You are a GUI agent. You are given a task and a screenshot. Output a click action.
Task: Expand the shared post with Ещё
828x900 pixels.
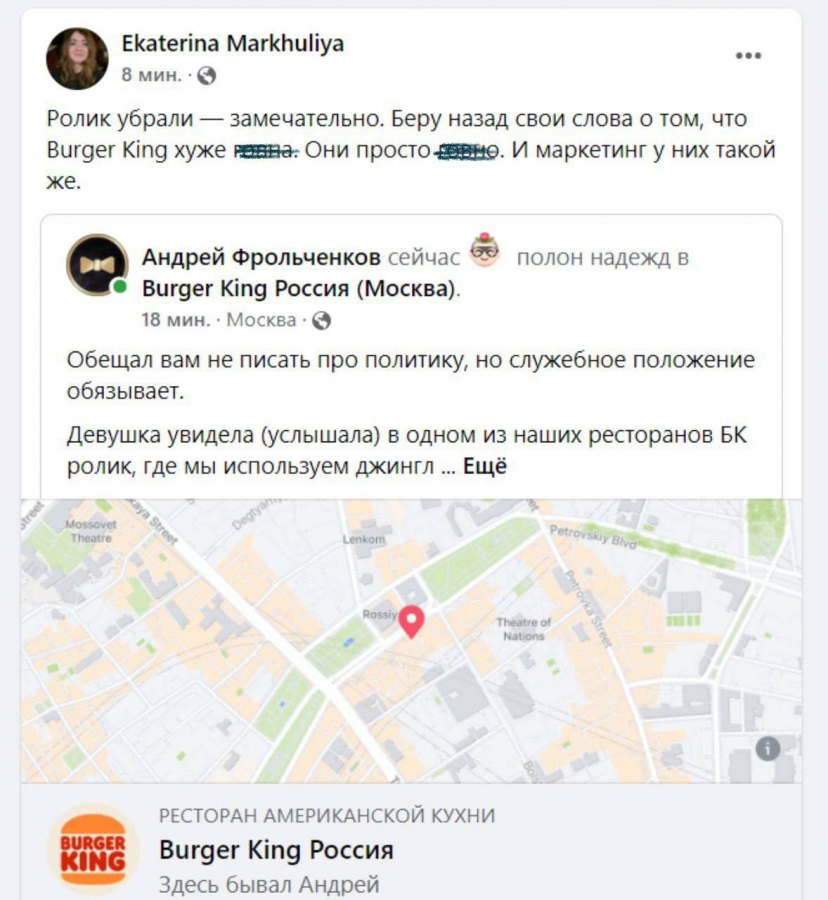coord(484,466)
